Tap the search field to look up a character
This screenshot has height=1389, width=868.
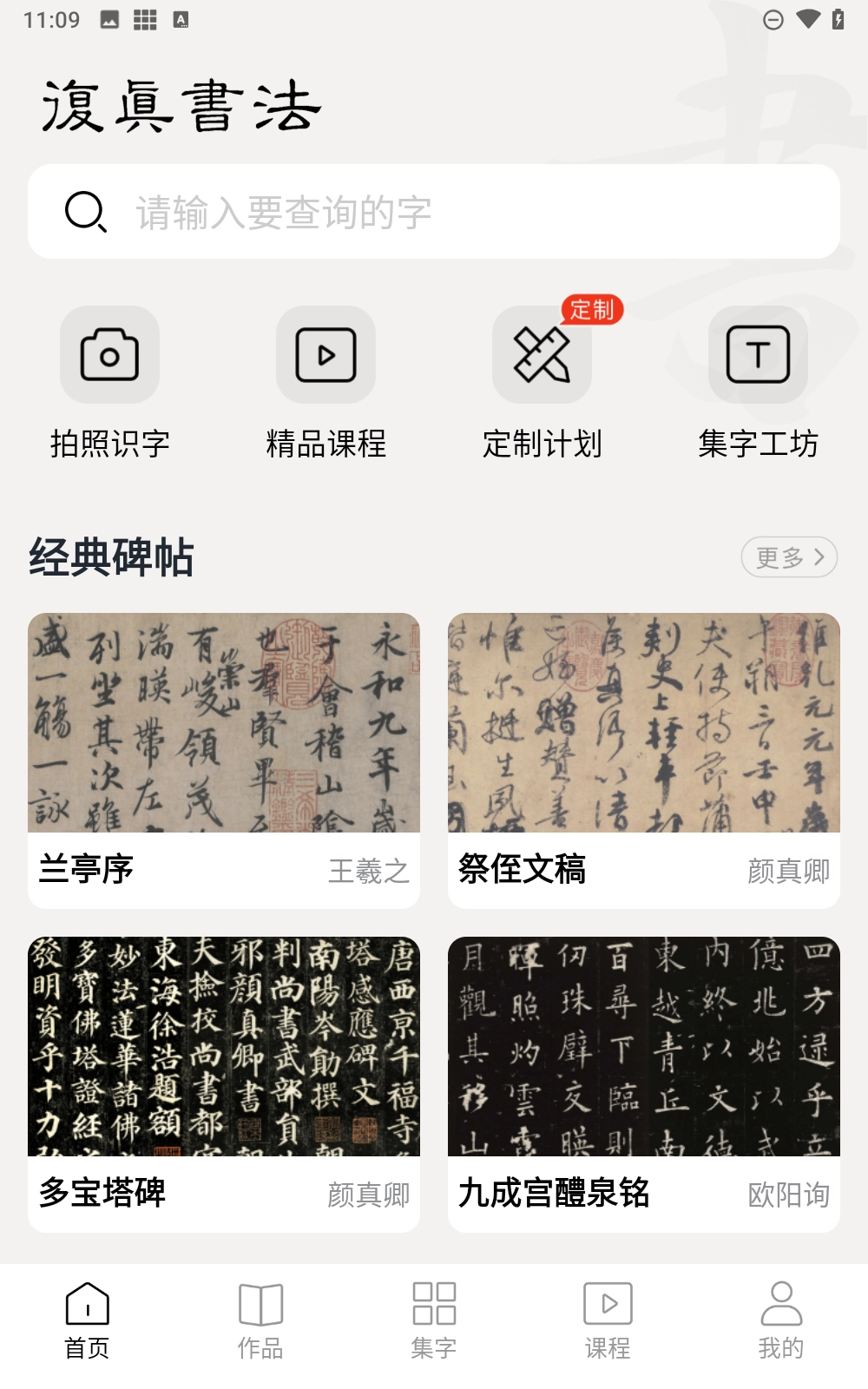tap(434, 212)
